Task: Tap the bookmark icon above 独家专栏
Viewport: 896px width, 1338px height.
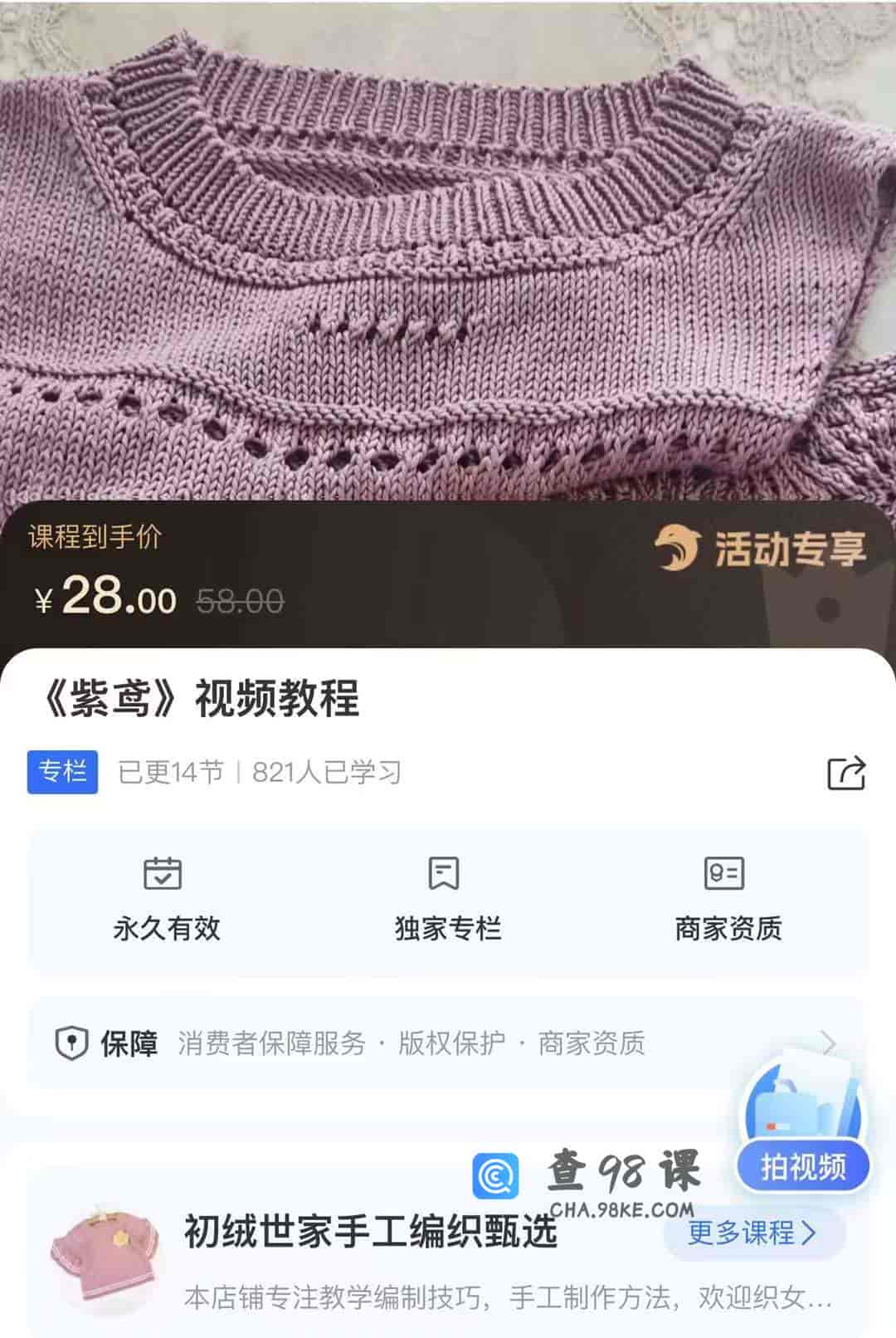Action: coord(446,873)
